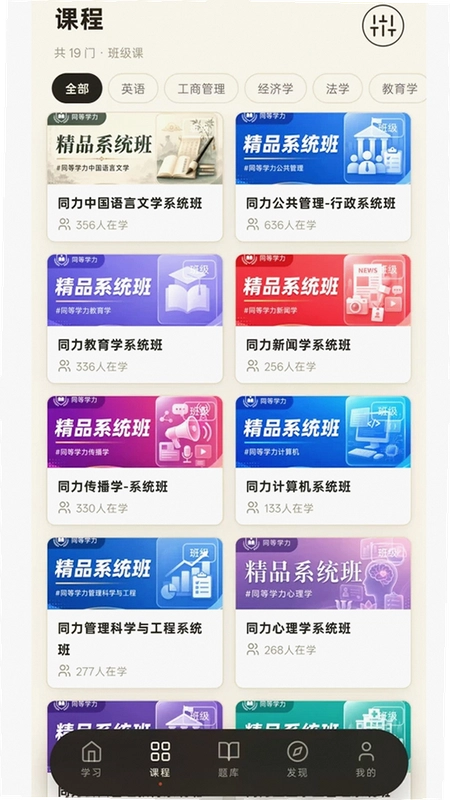Viewport: 450px width, 800px height.
Task: Select the 全部 chip
Action: click(x=77, y=88)
